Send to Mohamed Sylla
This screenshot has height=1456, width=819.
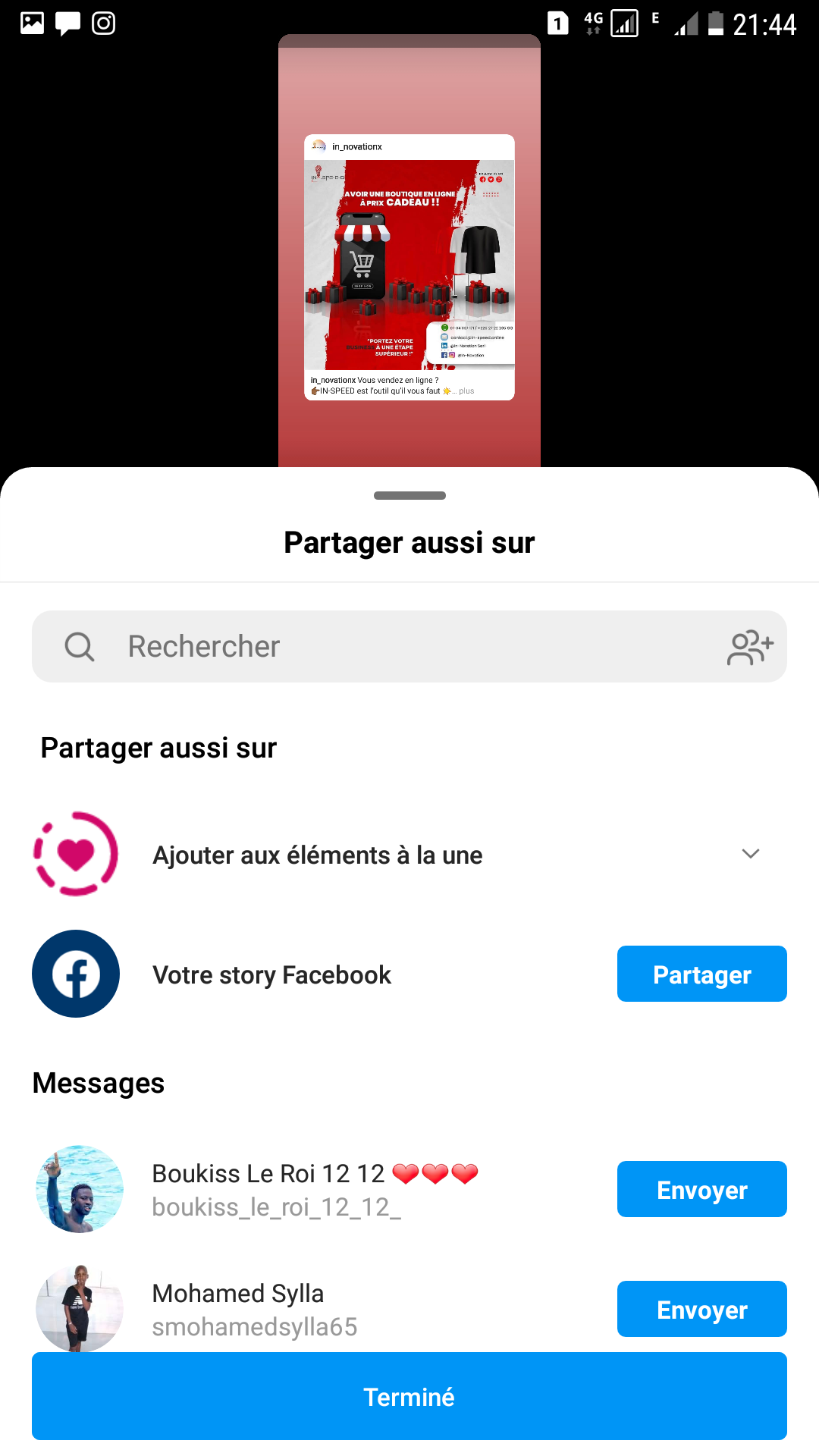pos(701,1310)
